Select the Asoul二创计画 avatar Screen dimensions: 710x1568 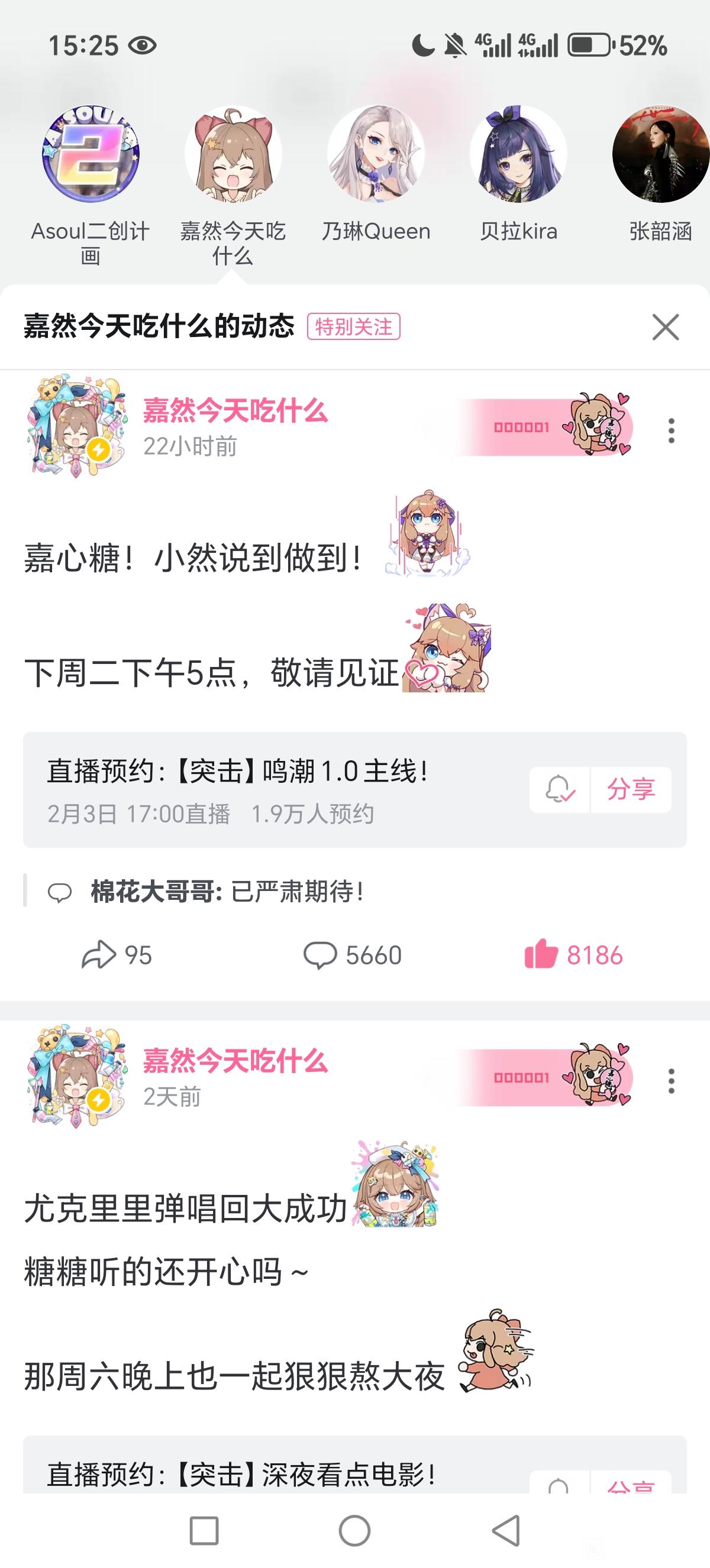pos(91,154)
